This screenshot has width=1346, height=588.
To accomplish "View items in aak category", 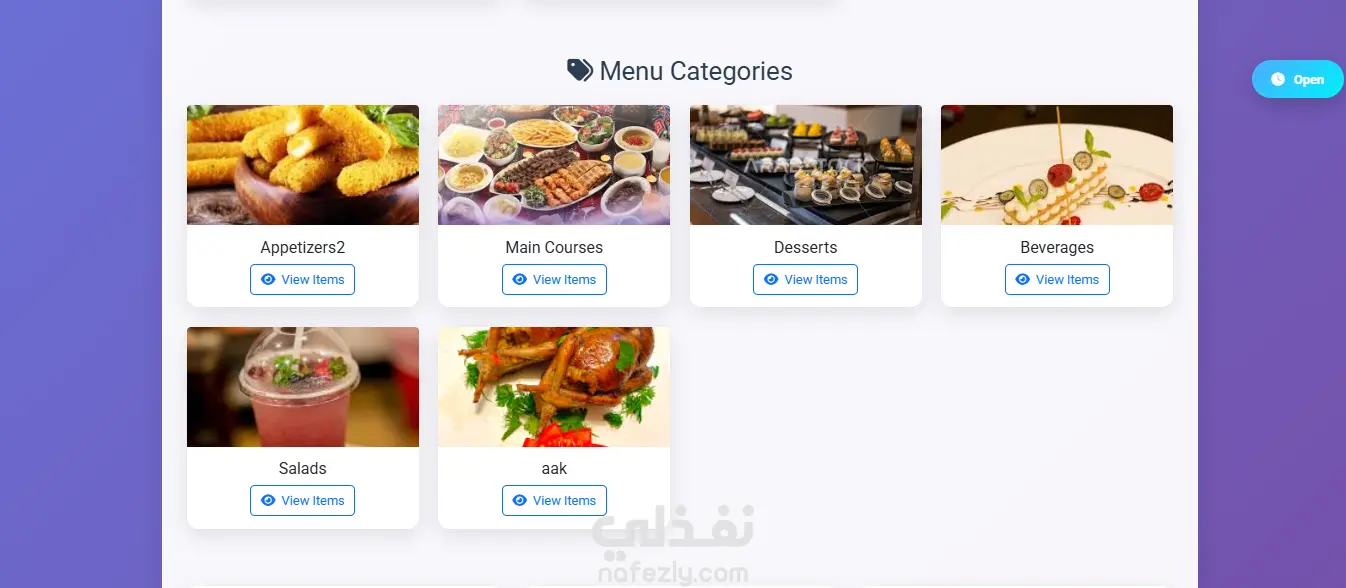I will [x=554, y=501].
